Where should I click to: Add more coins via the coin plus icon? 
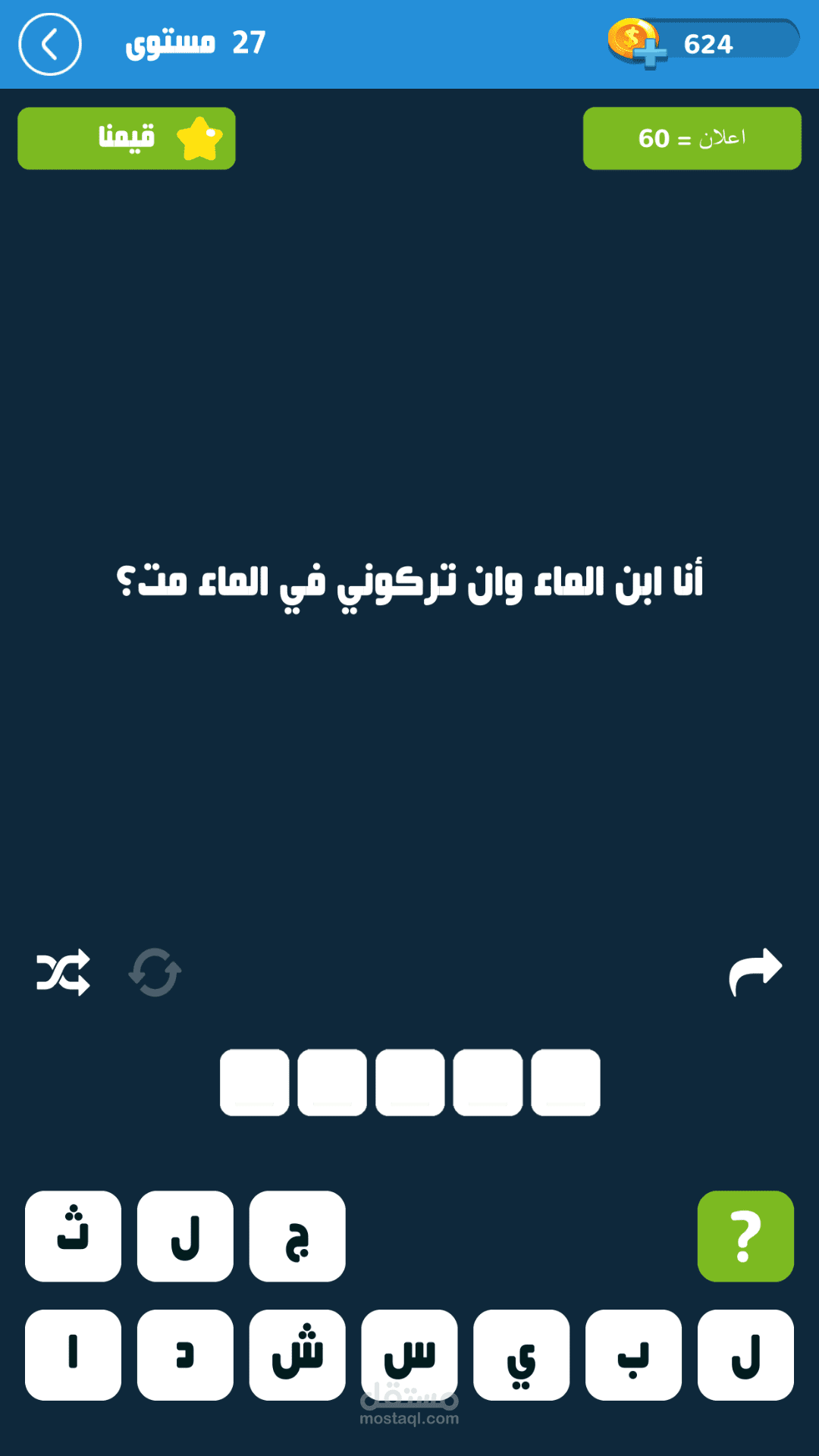point(637,44)
